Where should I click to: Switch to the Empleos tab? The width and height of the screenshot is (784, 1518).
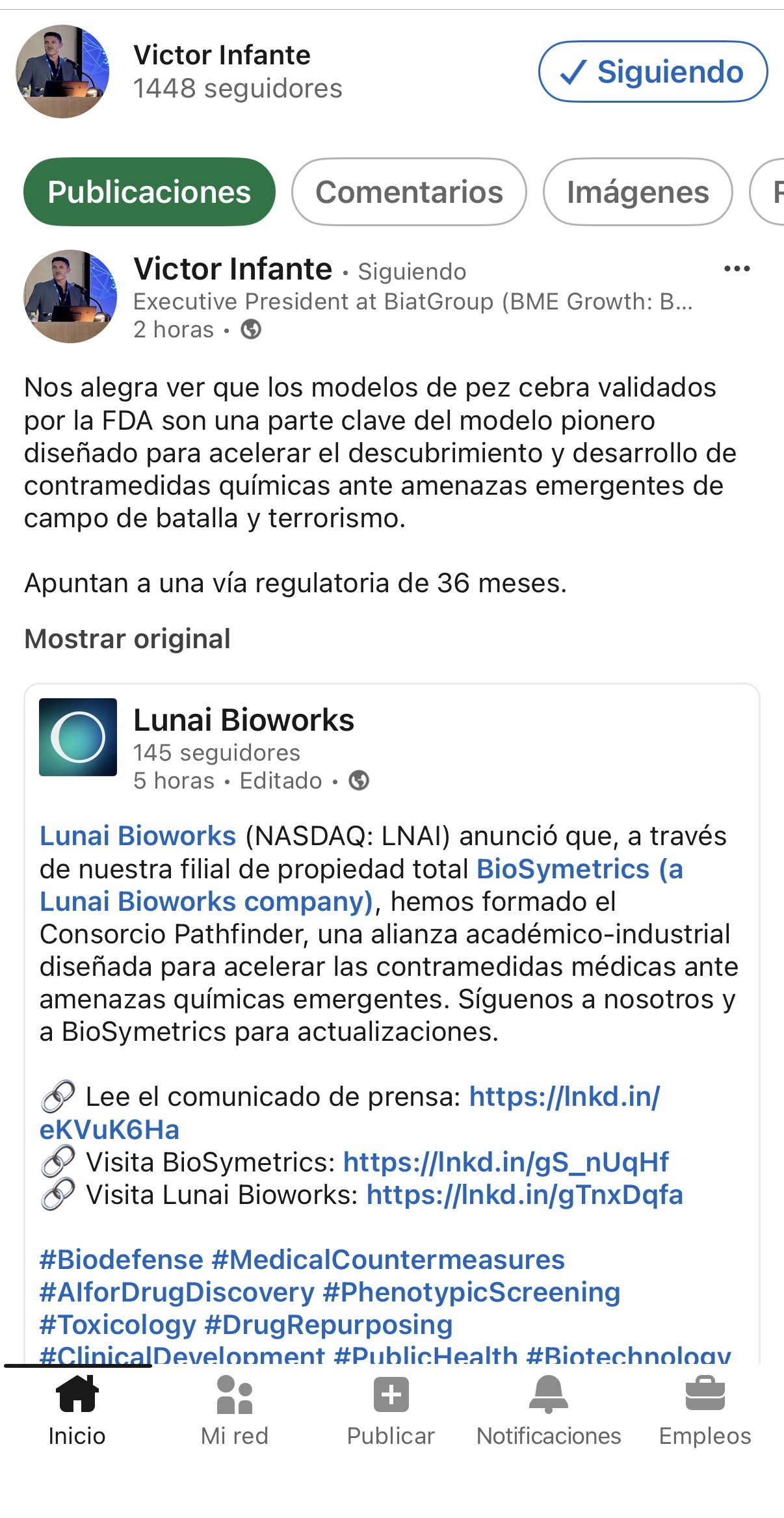point(705,1409)
